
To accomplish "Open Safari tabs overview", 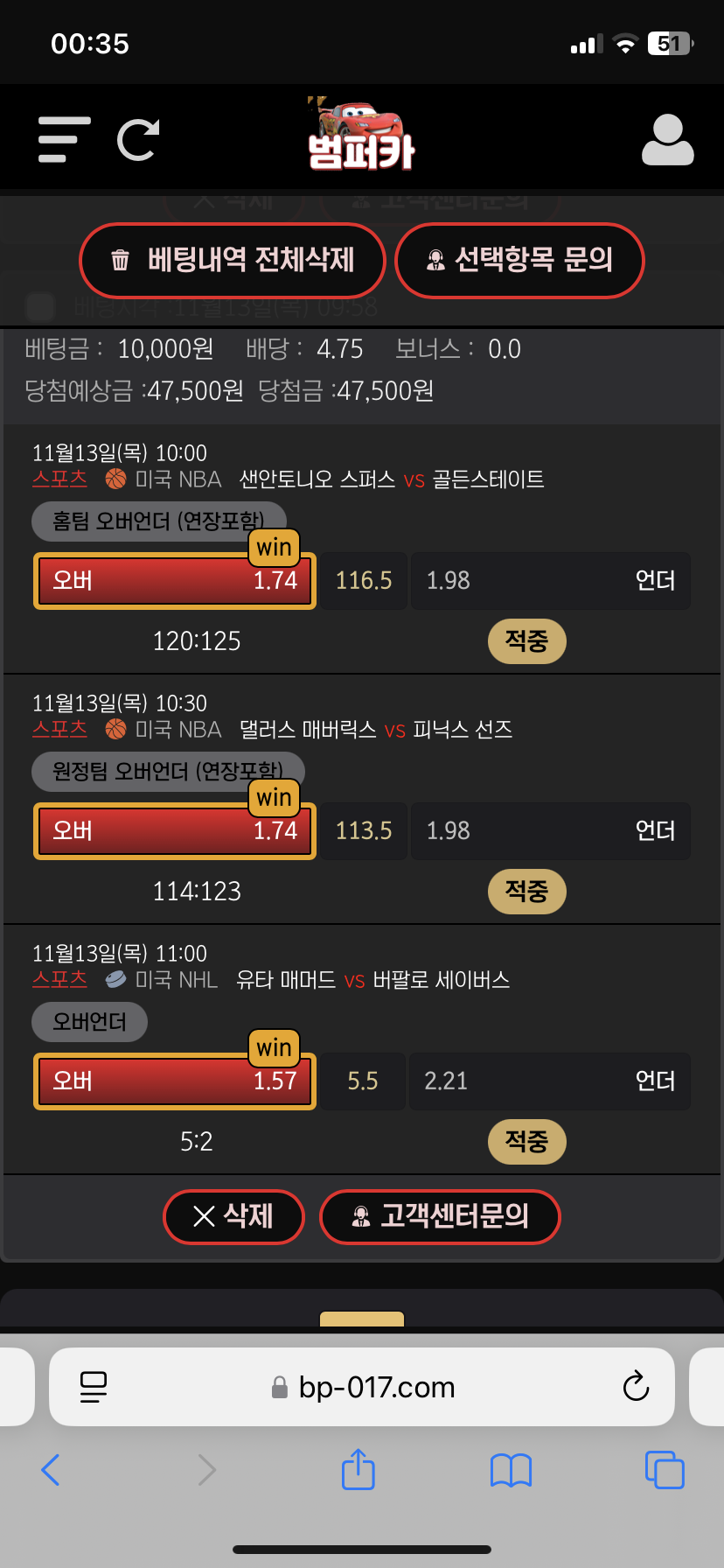I will click(x=665, y=1470).
